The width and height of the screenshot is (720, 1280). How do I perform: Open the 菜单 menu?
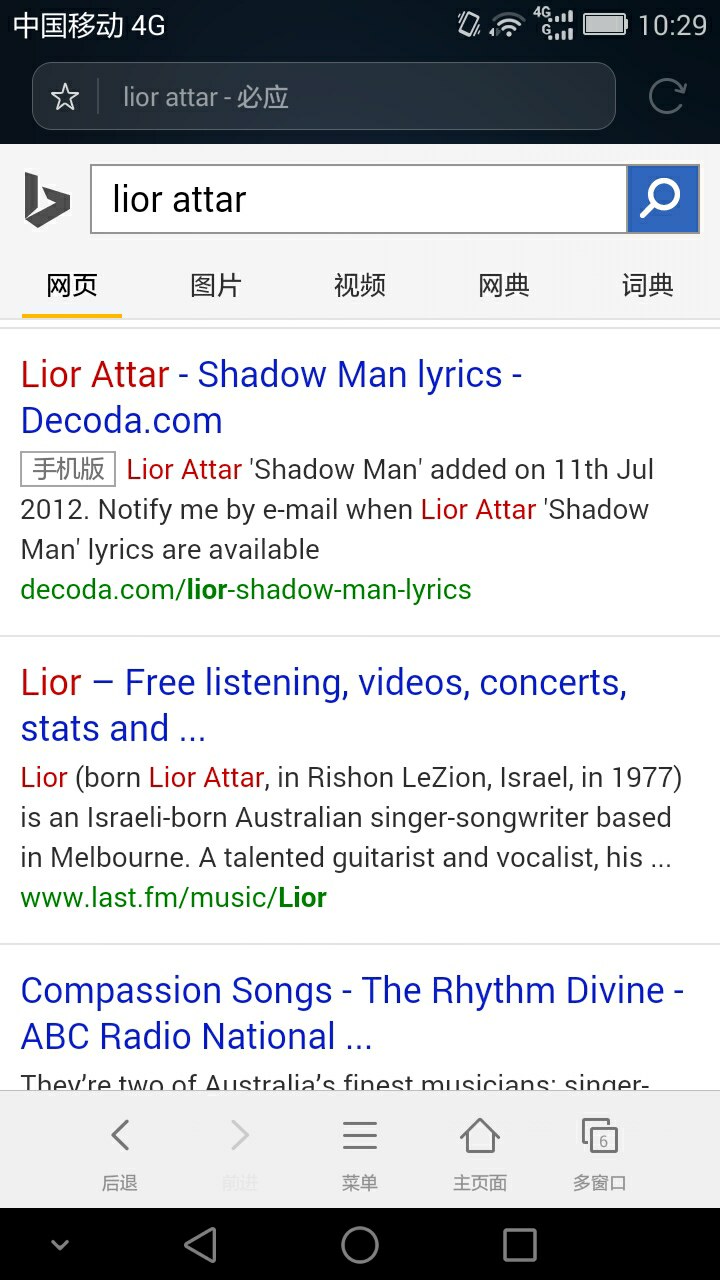click(x=360, y=1150)
